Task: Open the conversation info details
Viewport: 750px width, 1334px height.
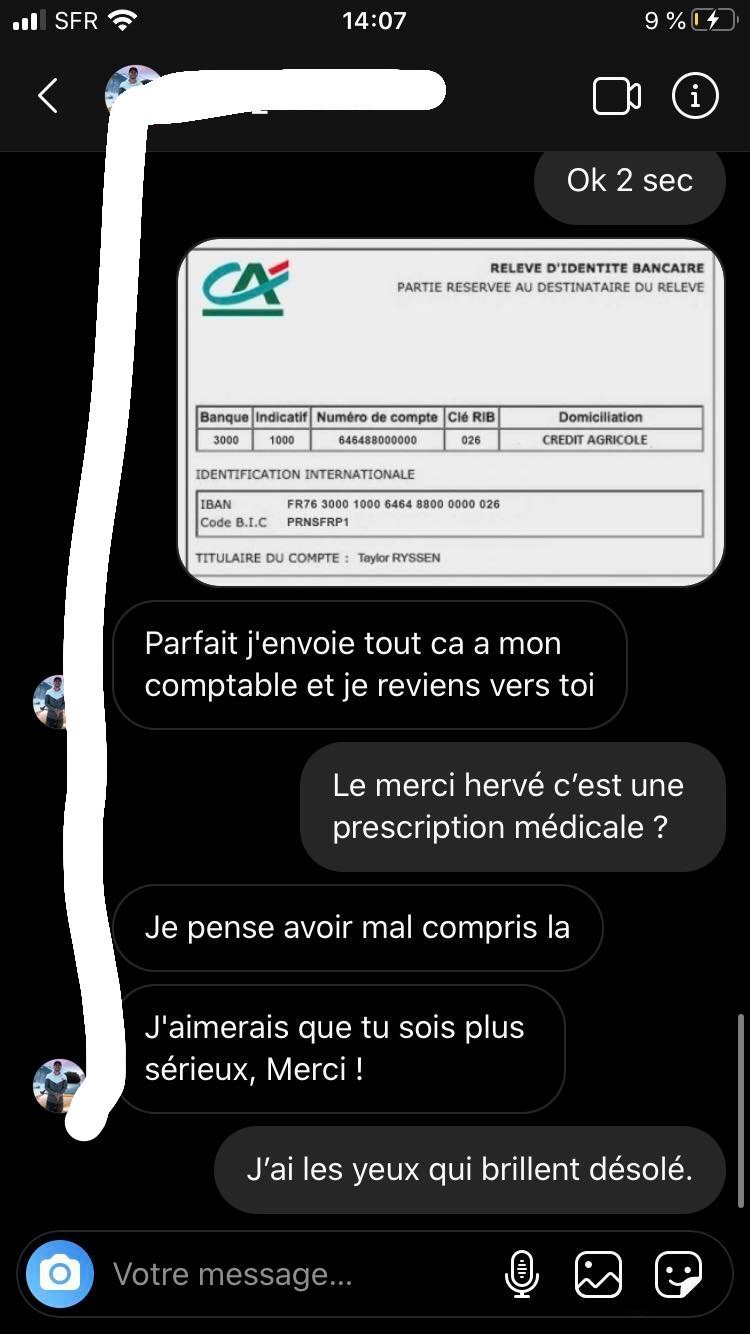Action: 695,96
